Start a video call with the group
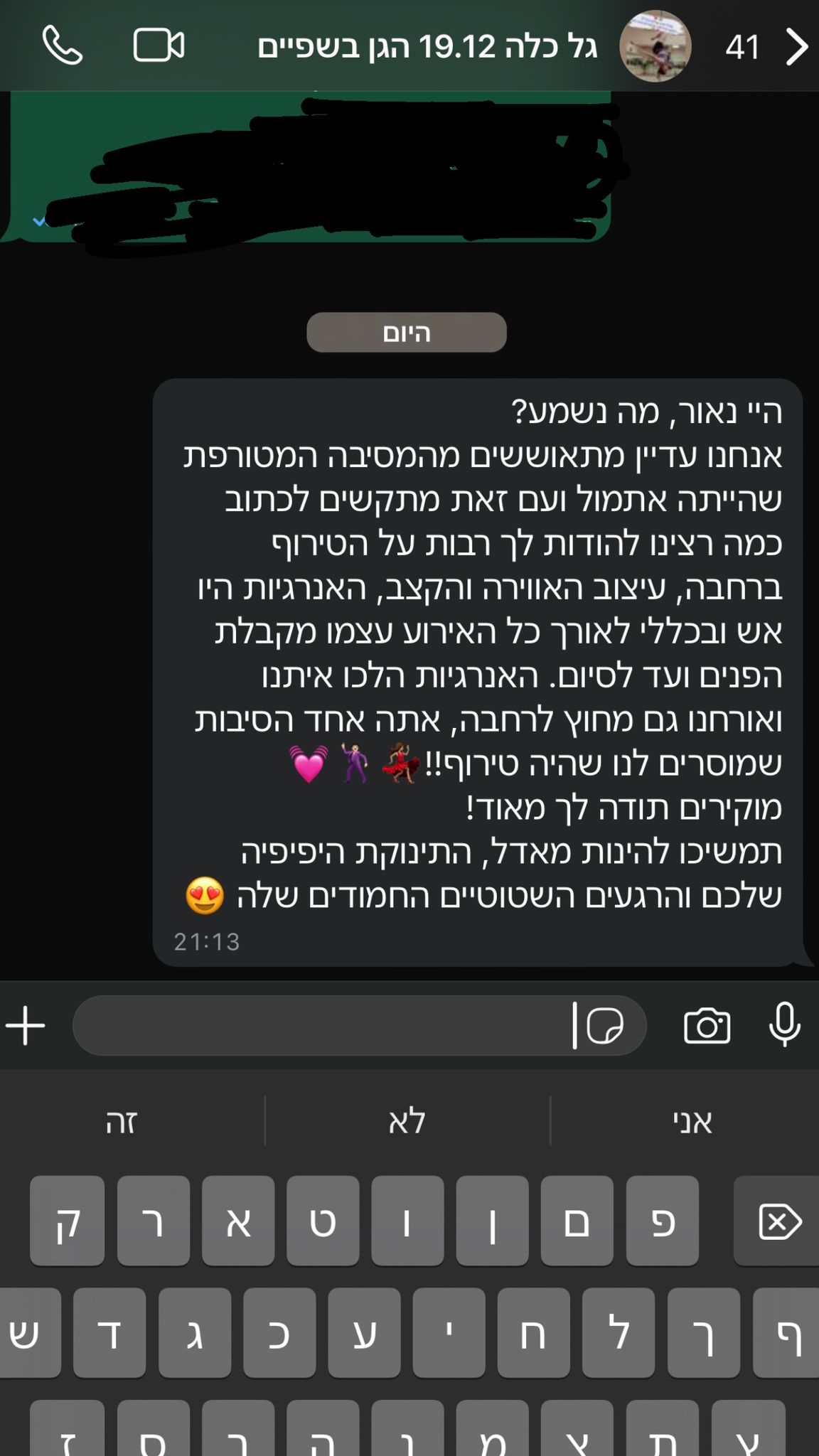This screenshot has height=1456, width=819. (159, 45)
